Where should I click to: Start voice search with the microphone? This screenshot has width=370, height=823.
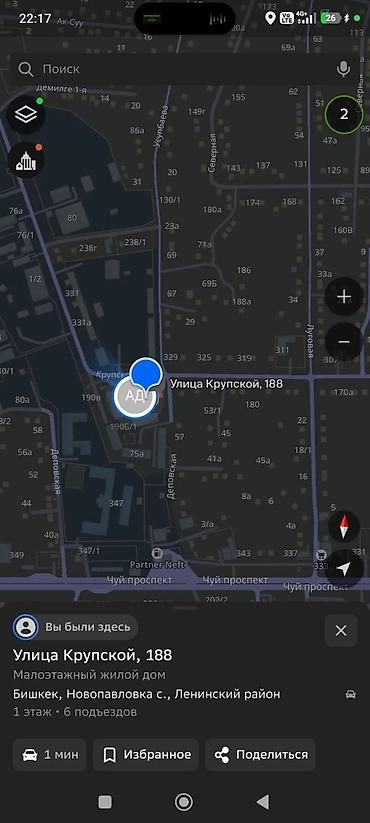point(344,69)
